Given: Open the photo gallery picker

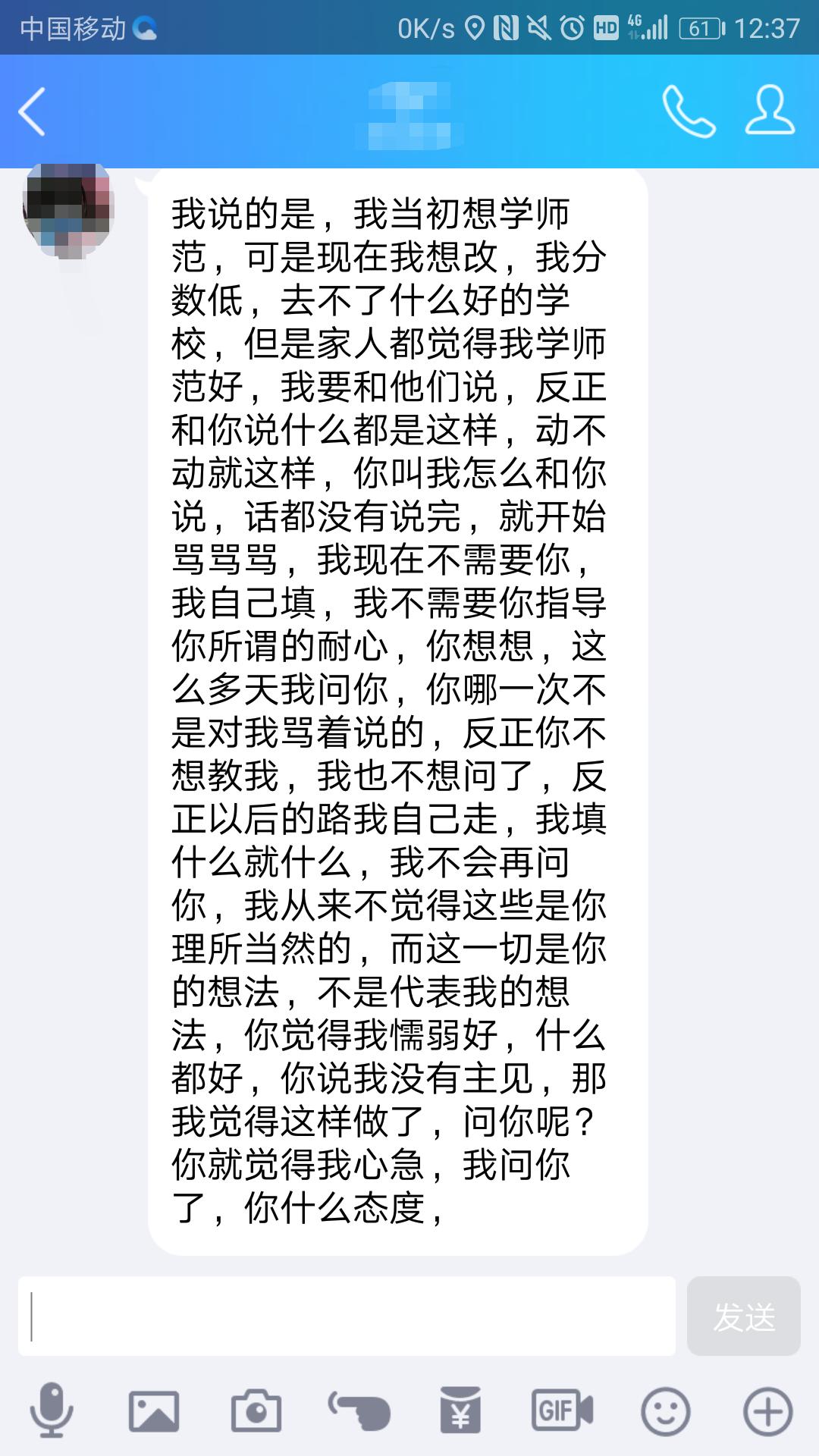Looking at the screenshot, I should [x=154, y=1410].
